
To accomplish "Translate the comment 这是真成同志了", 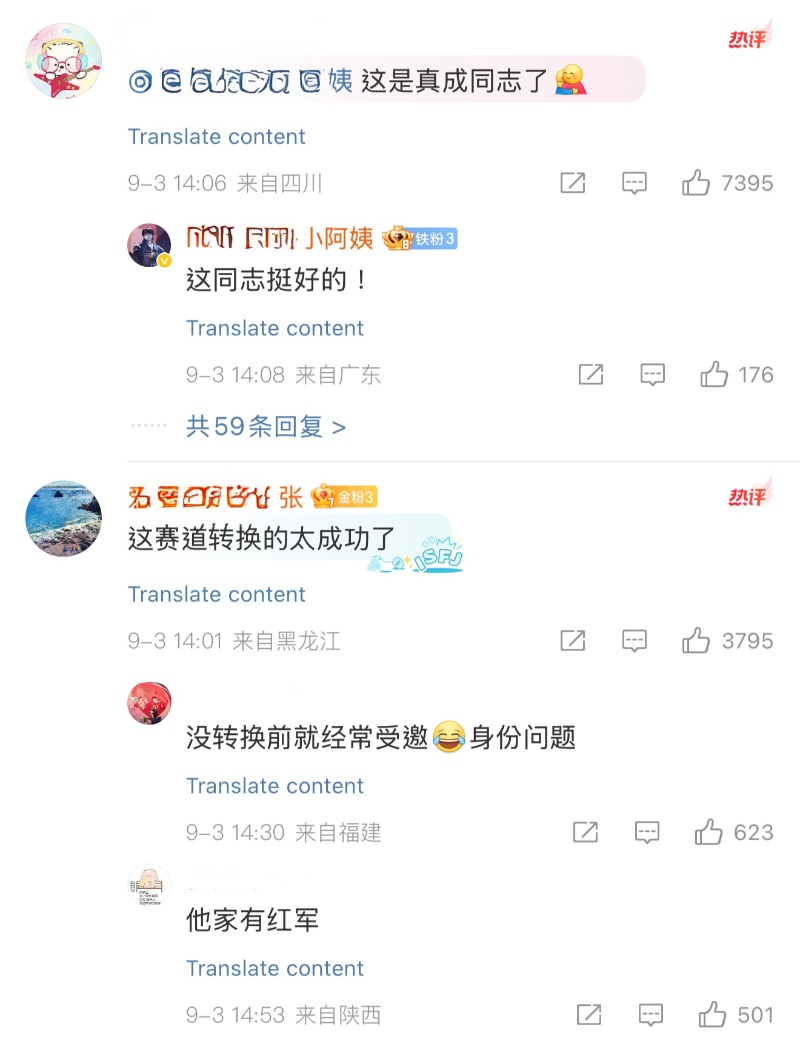I will pos(216,137).
